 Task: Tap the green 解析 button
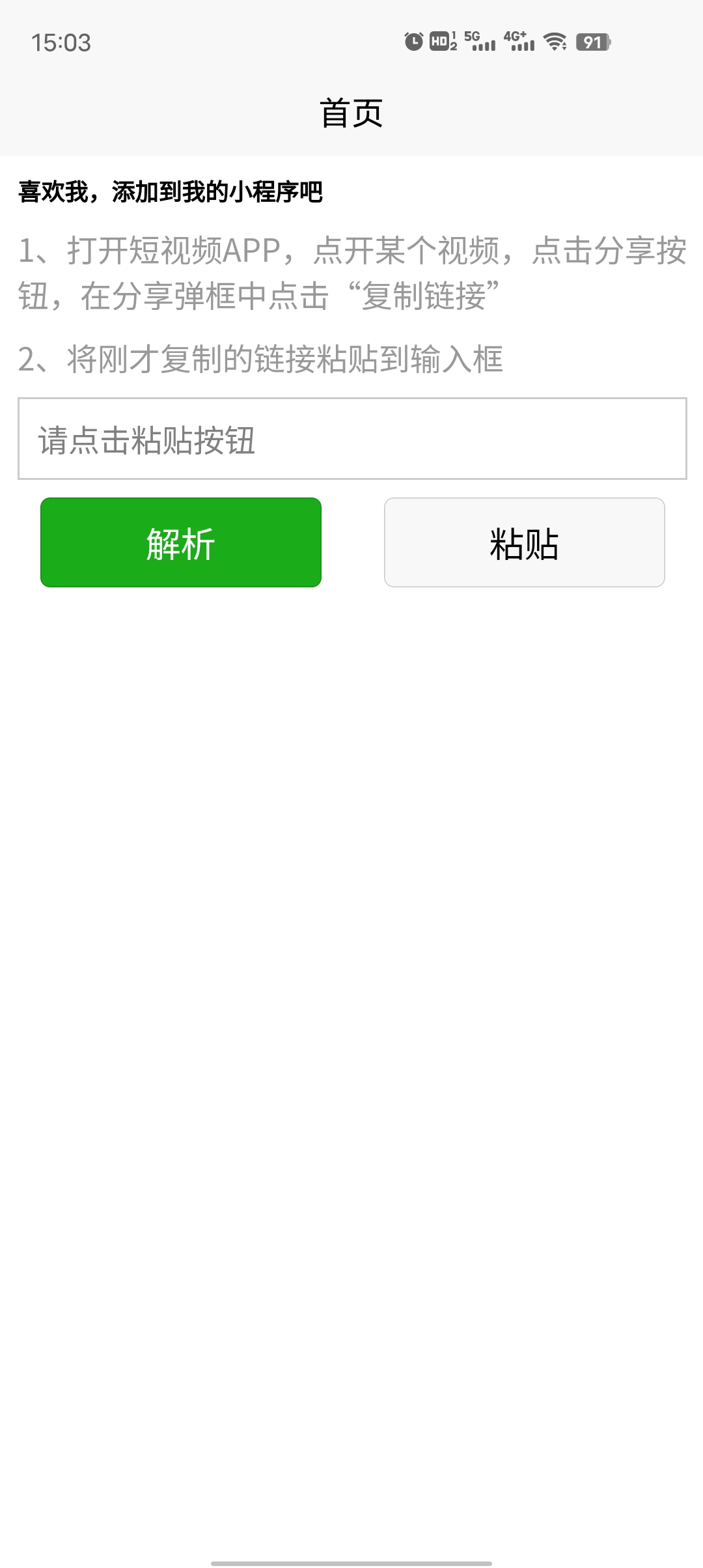tap(181, 542)
